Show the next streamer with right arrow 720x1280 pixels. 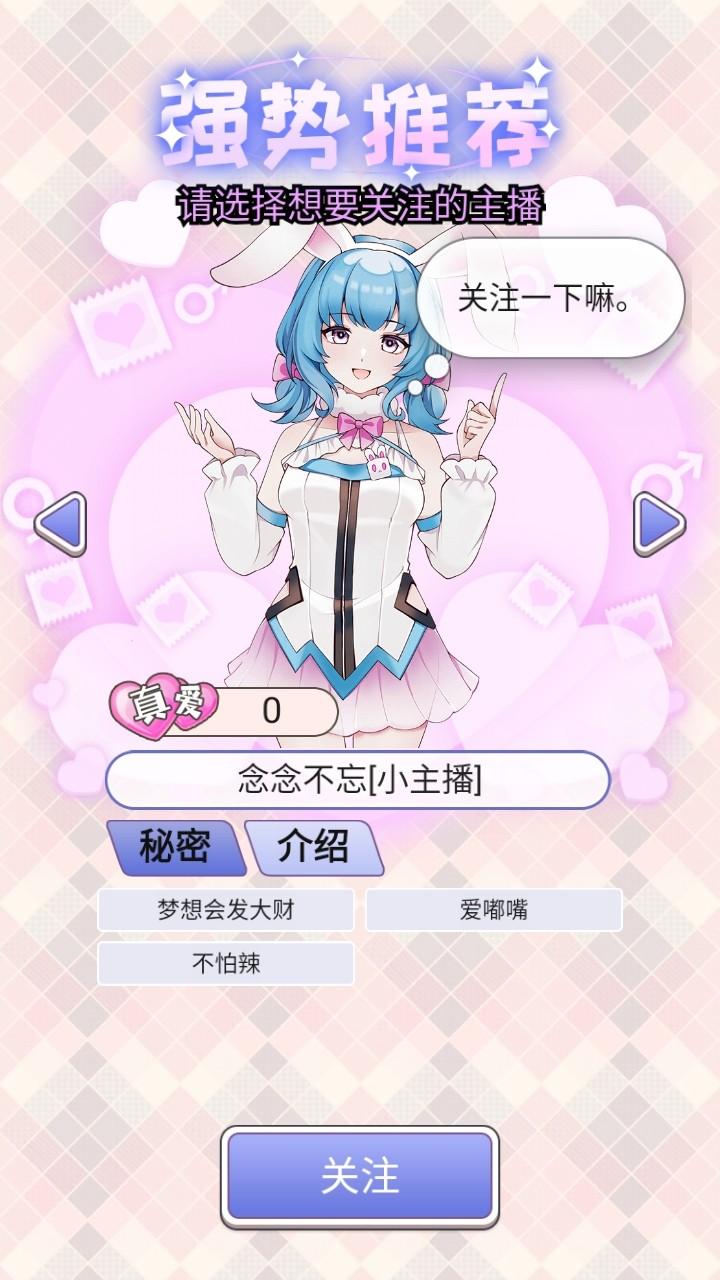click(660, 523)
